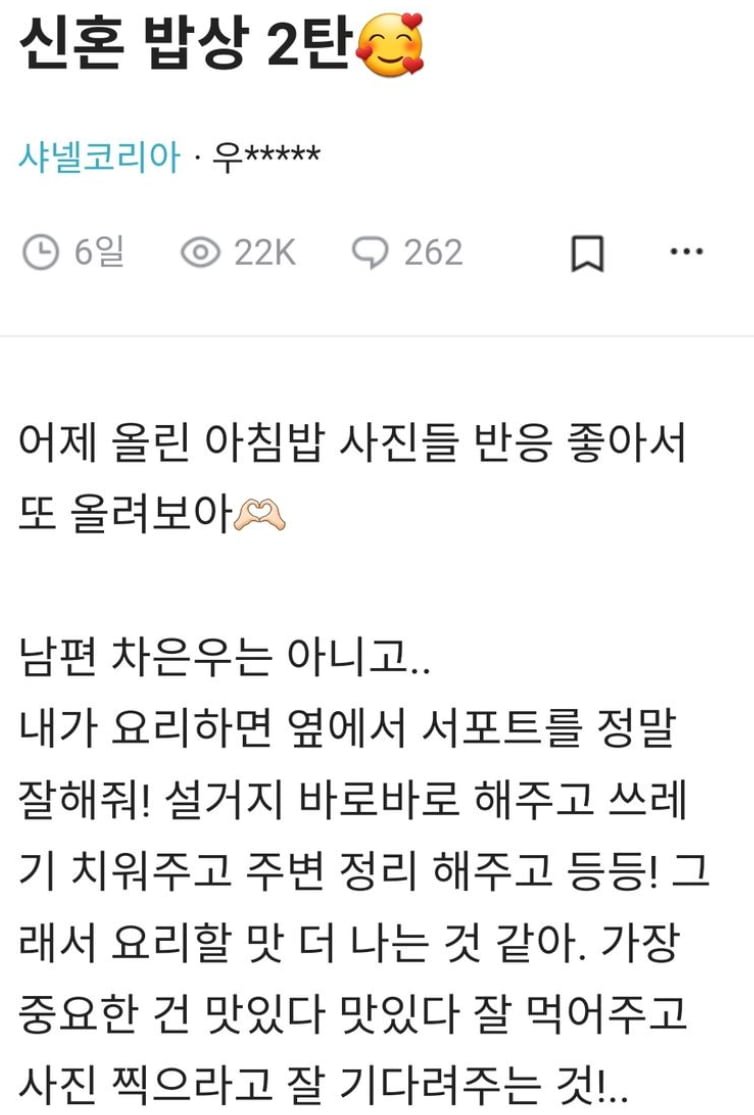This screenshot has height=1115, width=754.
Task: Open the three-dot overflow menu
Action: coord(686,253)
